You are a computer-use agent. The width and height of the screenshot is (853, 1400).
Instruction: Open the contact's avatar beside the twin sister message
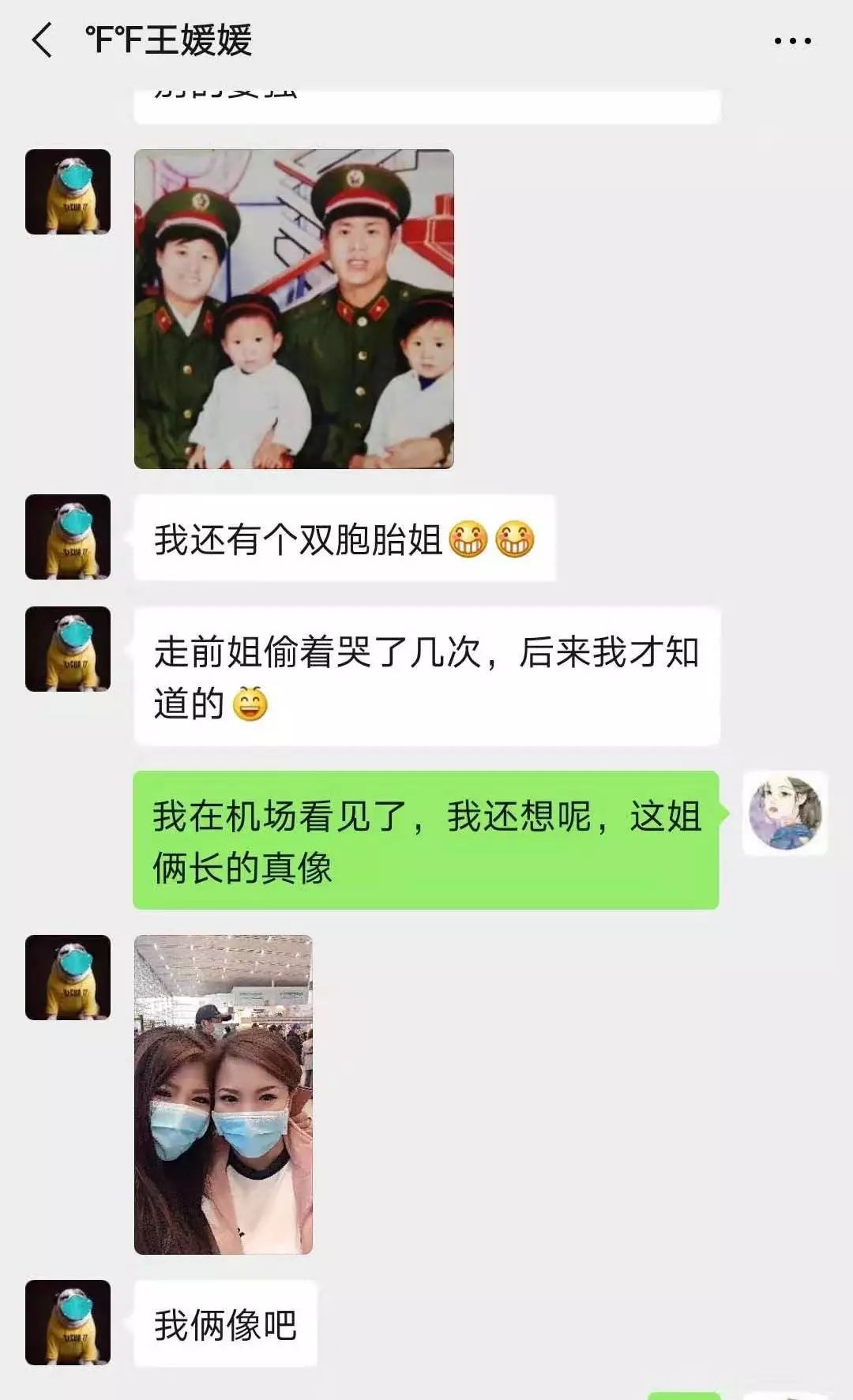pos(68,537)
